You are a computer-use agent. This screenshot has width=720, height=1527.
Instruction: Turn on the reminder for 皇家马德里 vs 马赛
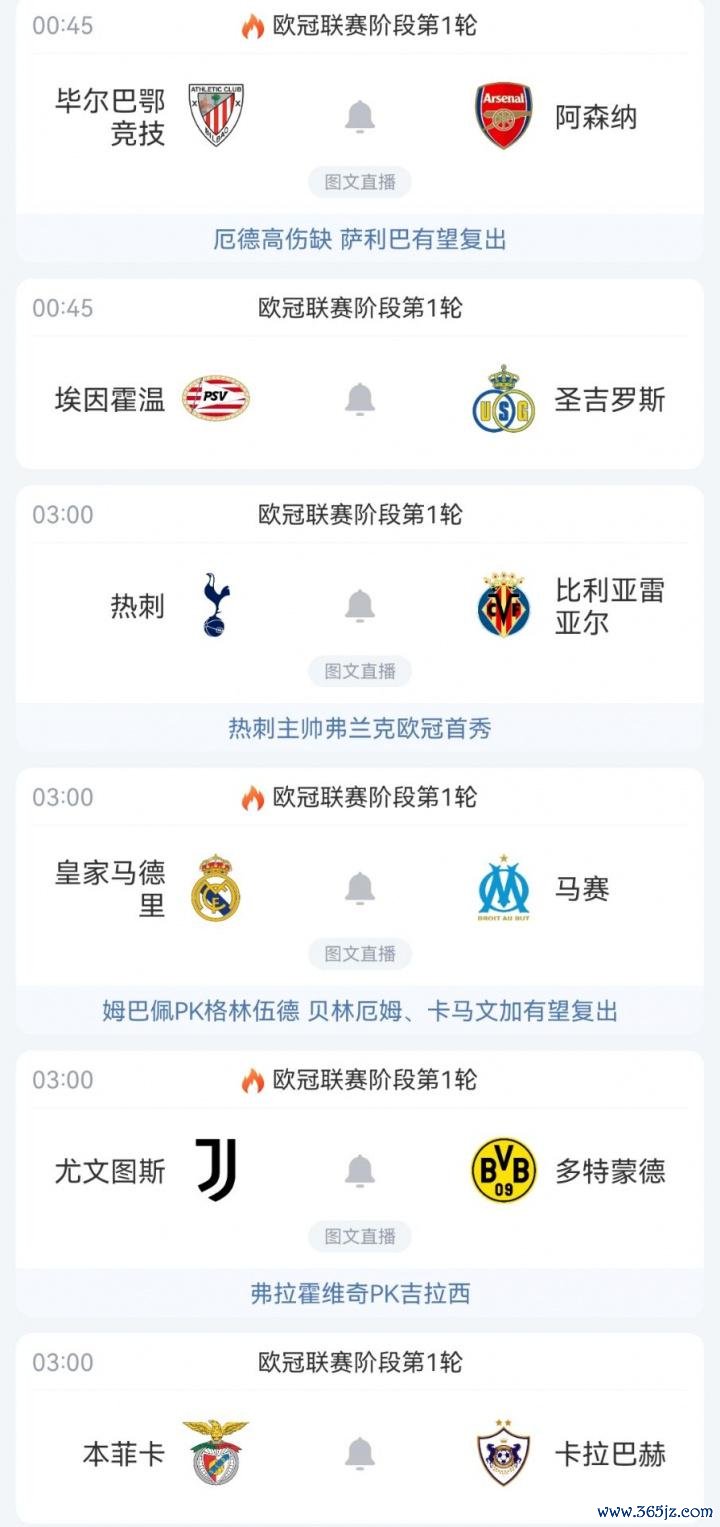[x=360, y=888]
